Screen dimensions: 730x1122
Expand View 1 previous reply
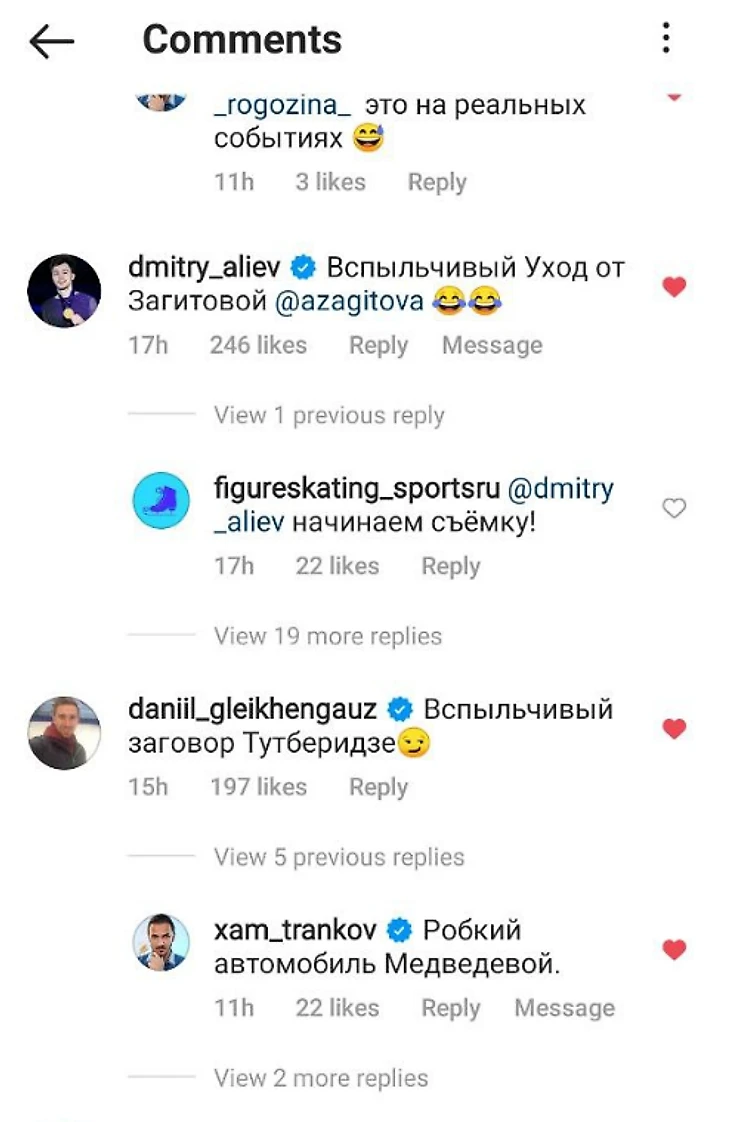(x=329, y=415)
